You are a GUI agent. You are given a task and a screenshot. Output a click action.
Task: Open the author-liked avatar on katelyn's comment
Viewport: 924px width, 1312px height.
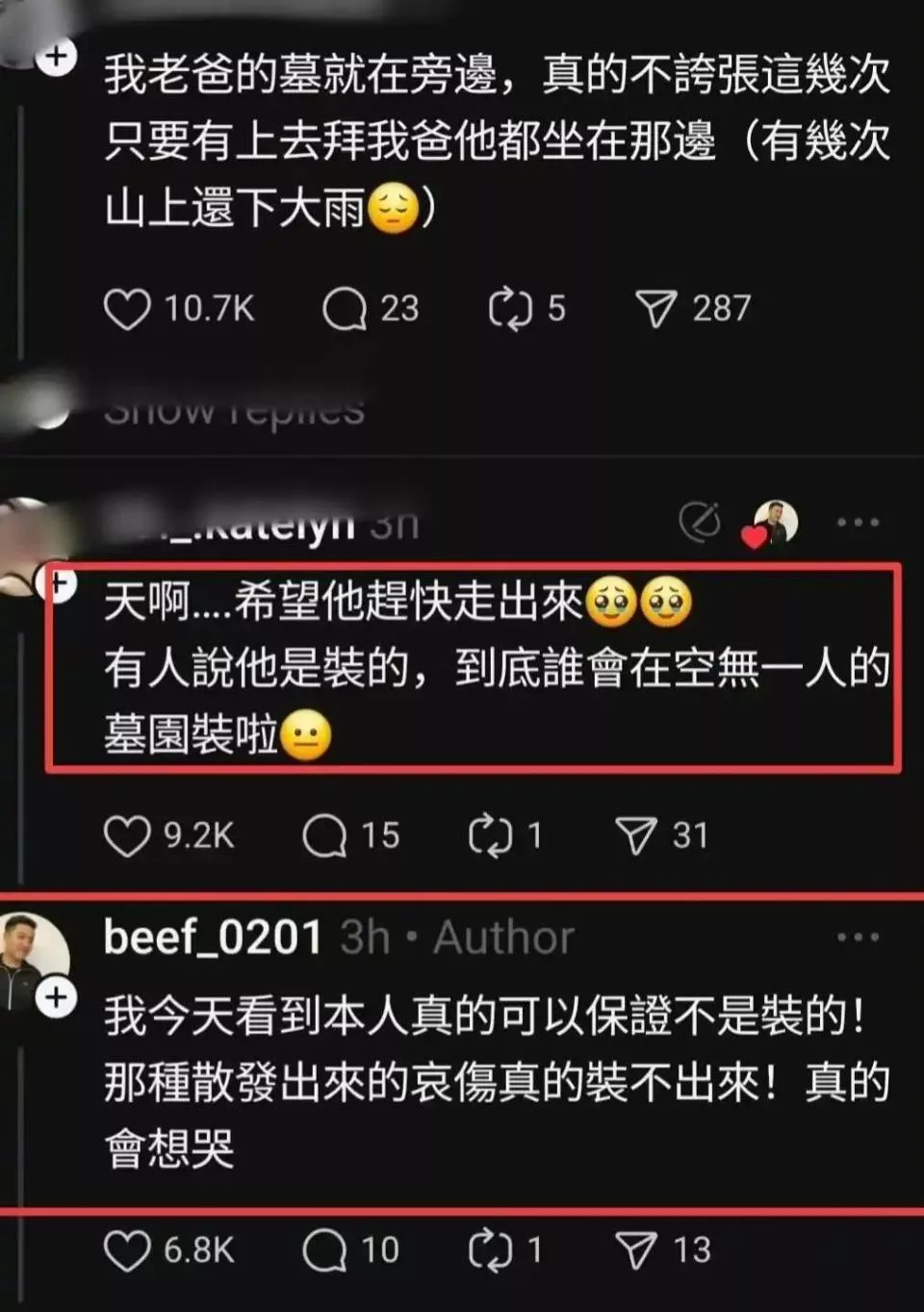coord(774,523)
